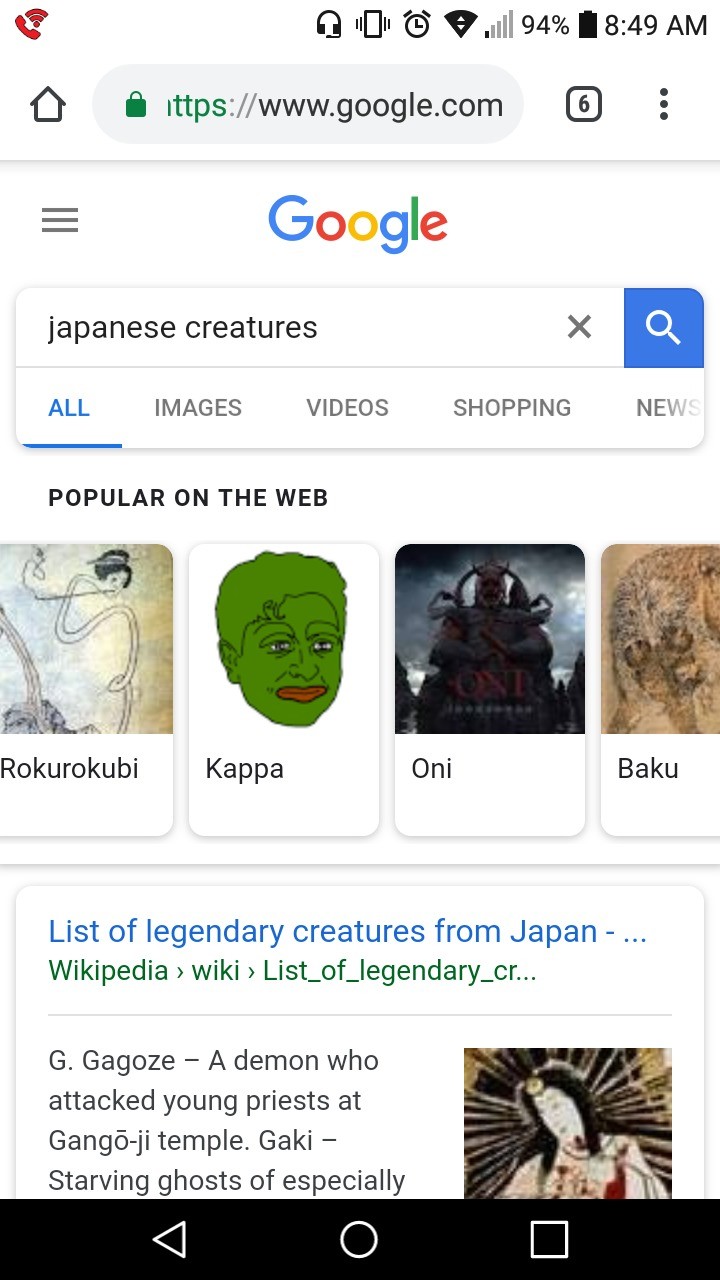Screen dimensions: 720x1280
Task: Tap the Google logo
Action: tap(357, 222)
